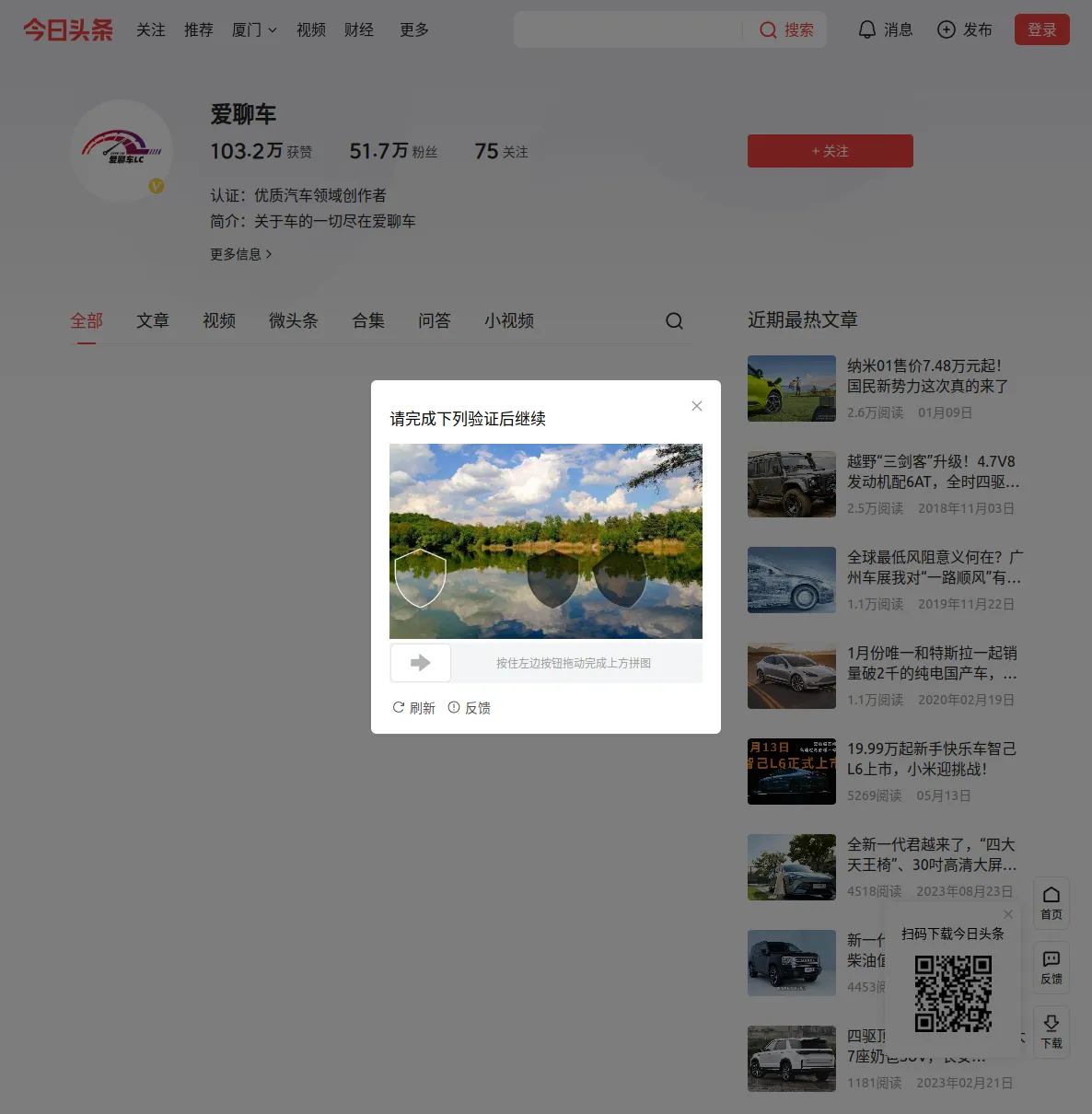The height and width of the screenshot is (1114, 1092).
Task: Open the 发布 publish menu
Action: pyautogui.click(x=964, y=29)
